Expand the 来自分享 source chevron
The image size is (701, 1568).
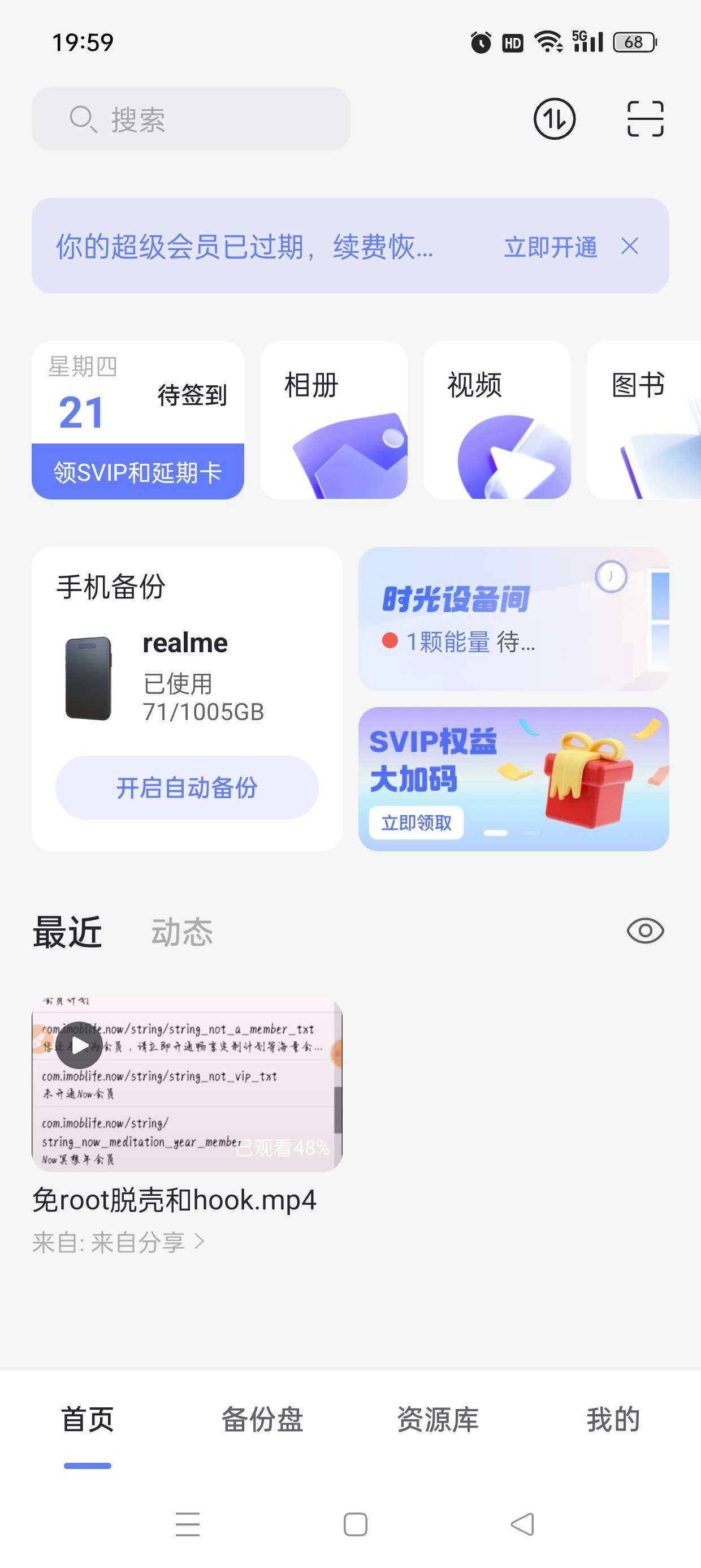coord(200,1243)
